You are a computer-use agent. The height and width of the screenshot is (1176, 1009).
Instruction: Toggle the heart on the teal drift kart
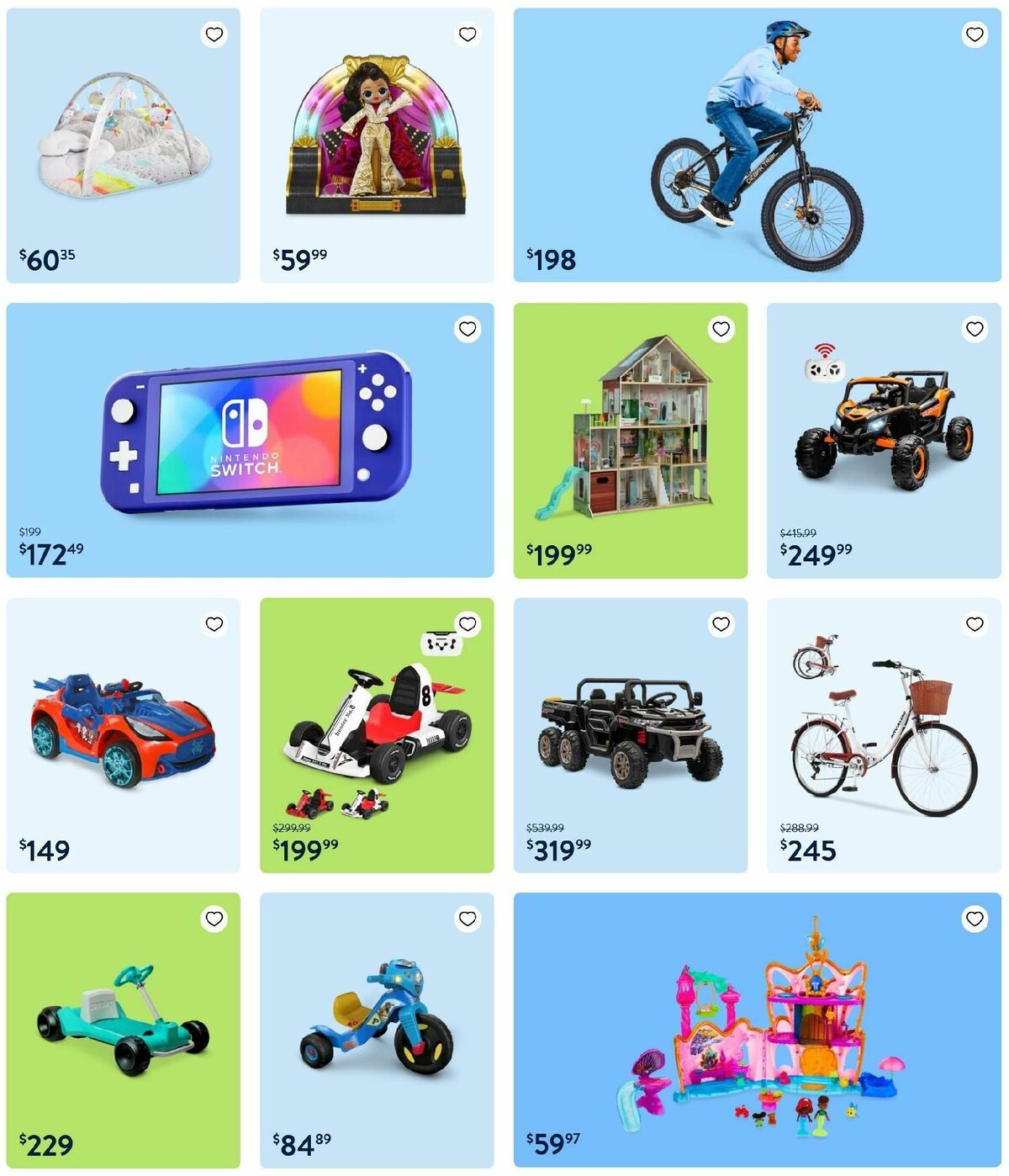[216, 917]
